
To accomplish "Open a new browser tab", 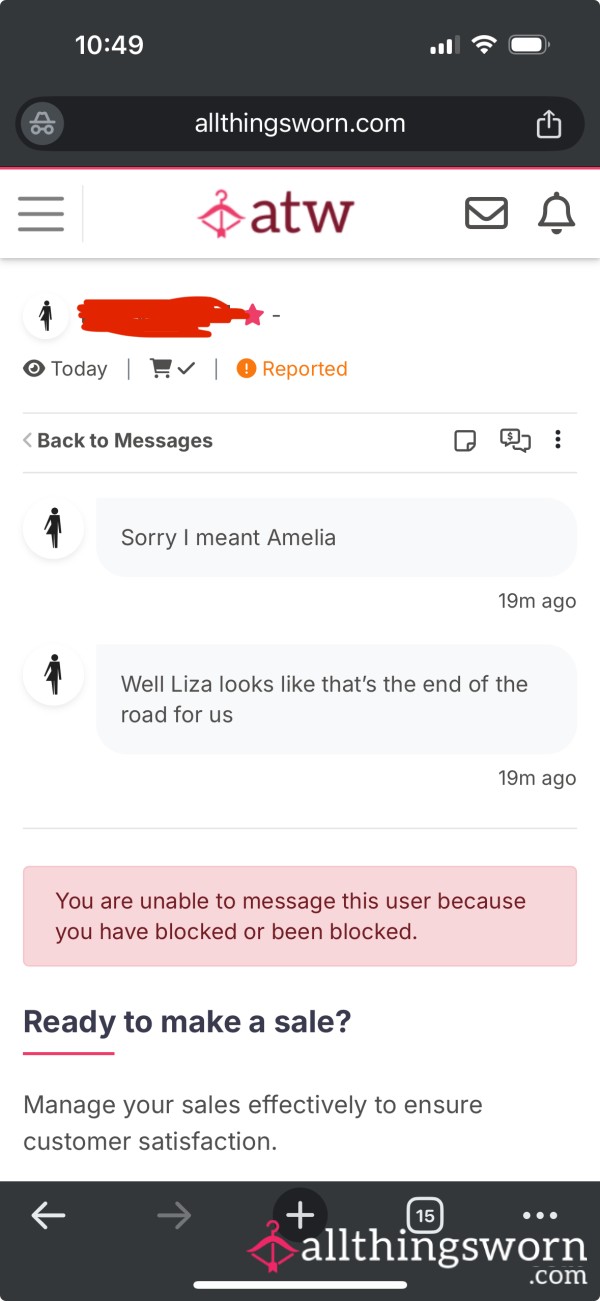I will [300, 1215].
